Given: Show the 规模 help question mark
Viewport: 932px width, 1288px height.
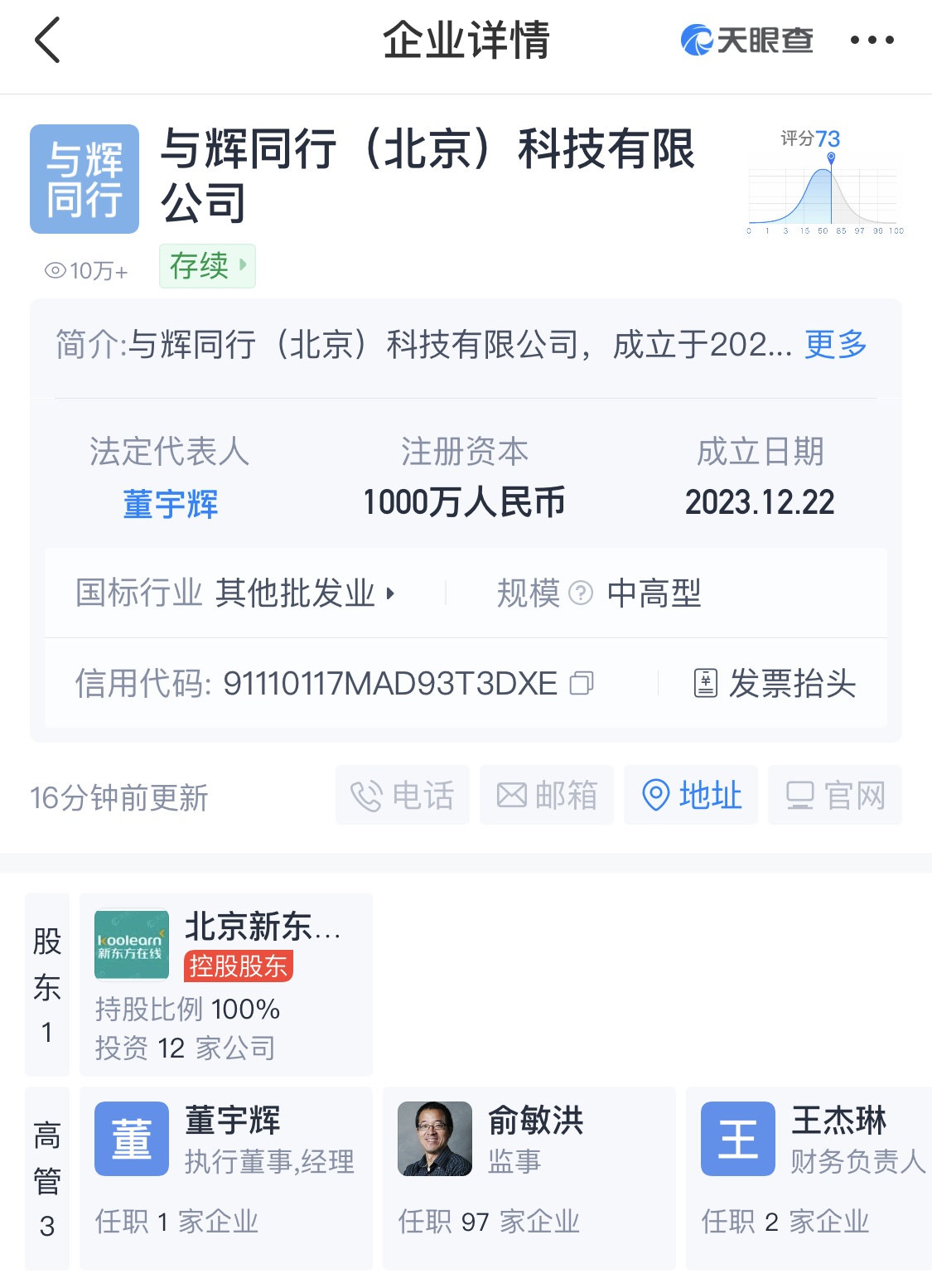Looking at the screenshot, I should tap(582, 593).
